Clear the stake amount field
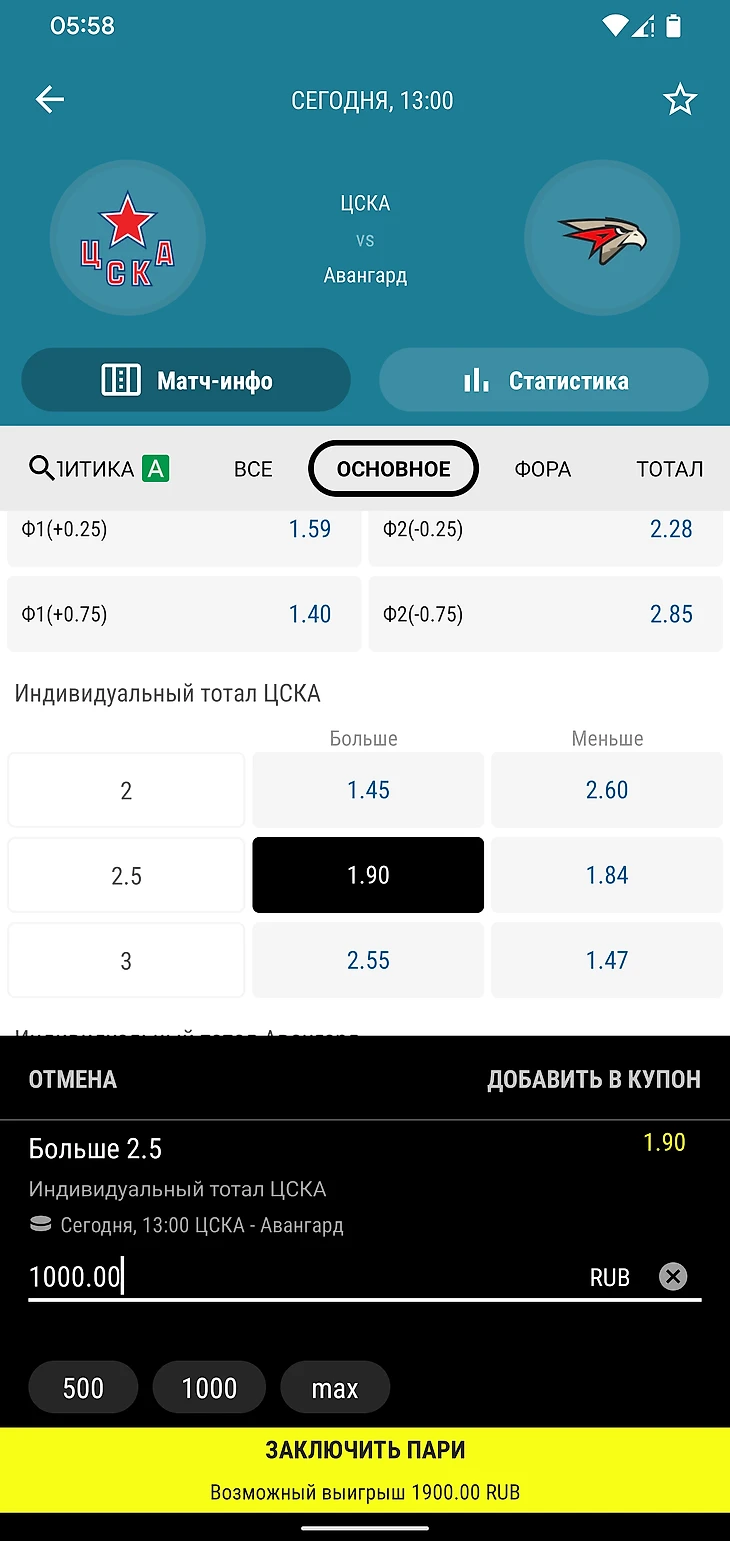 [673, 1277]
